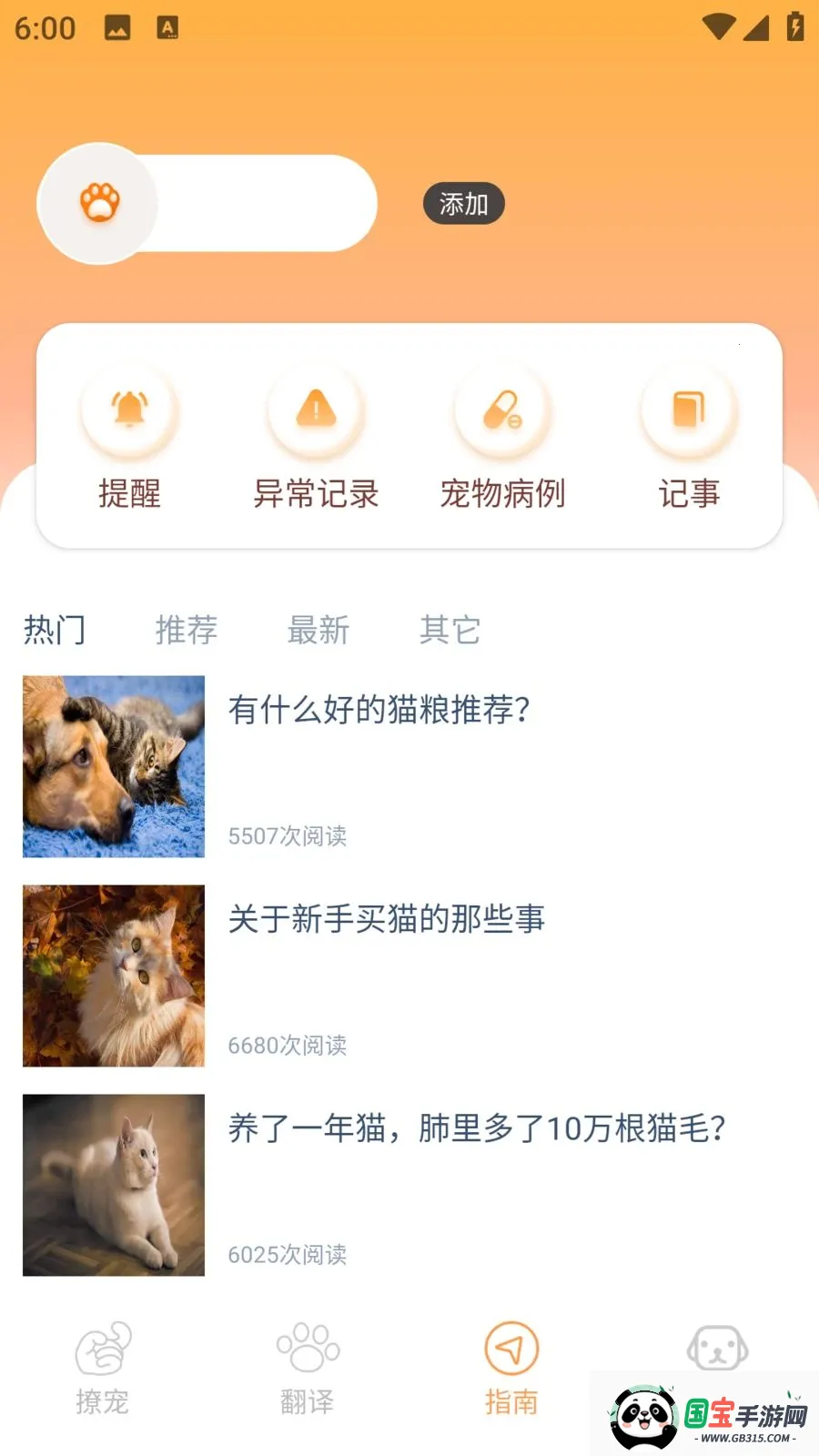This screenshot has height=1456, width=819.
Task: Open the dog-face bottom tab
Action: (717, 1348)
